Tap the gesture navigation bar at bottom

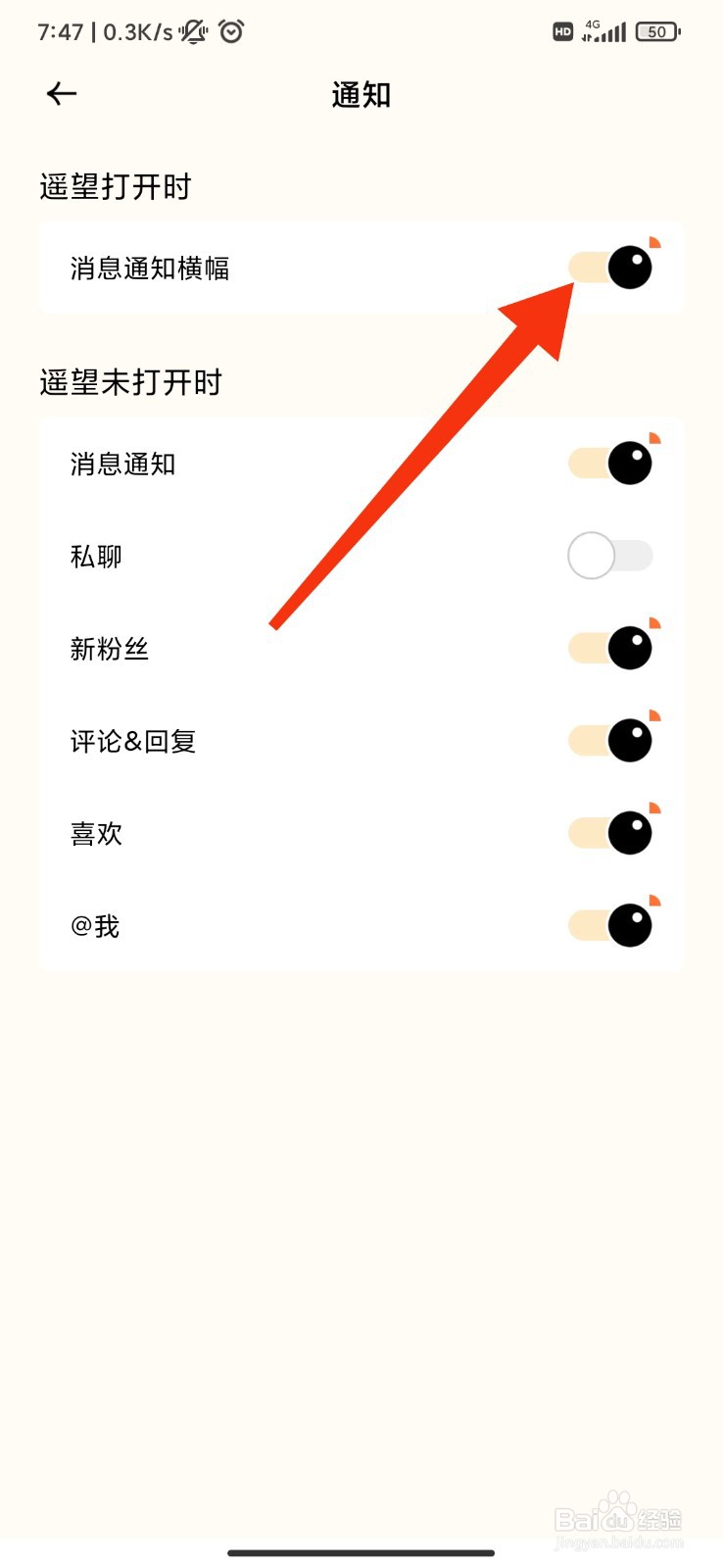[361, 1552]
